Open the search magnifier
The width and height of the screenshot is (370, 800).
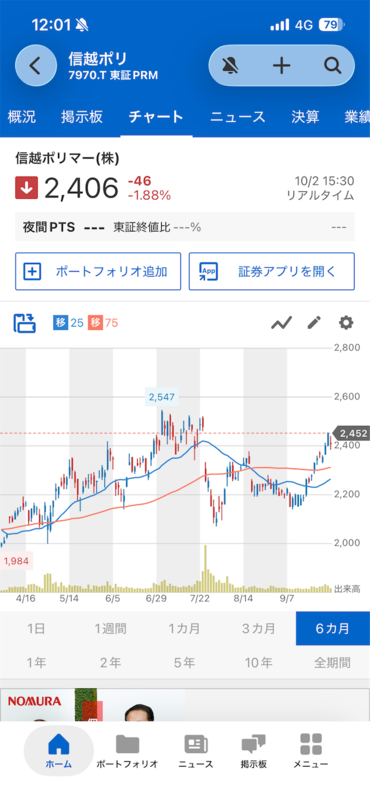[332, 65]
